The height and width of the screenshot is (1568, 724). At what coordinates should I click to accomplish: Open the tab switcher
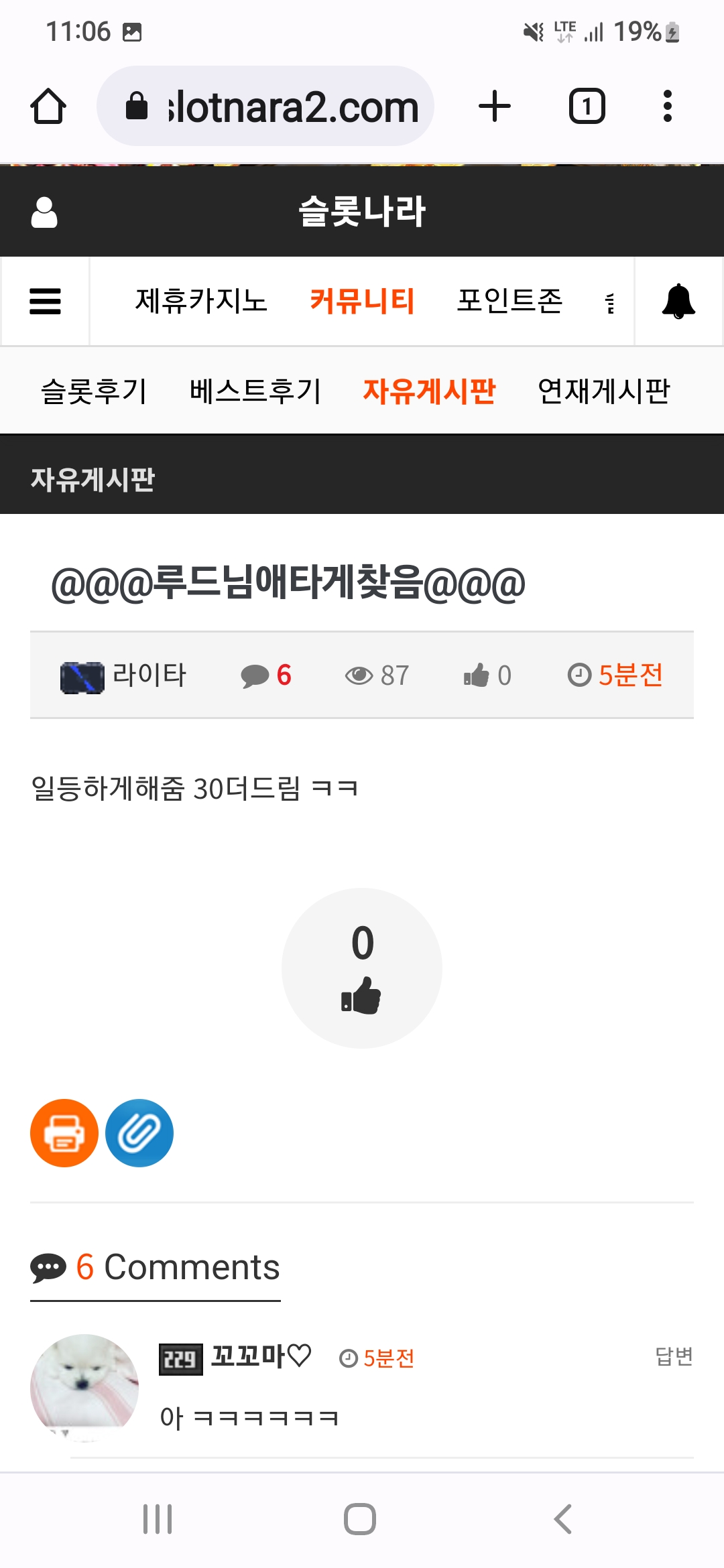[x=587, y=107]
